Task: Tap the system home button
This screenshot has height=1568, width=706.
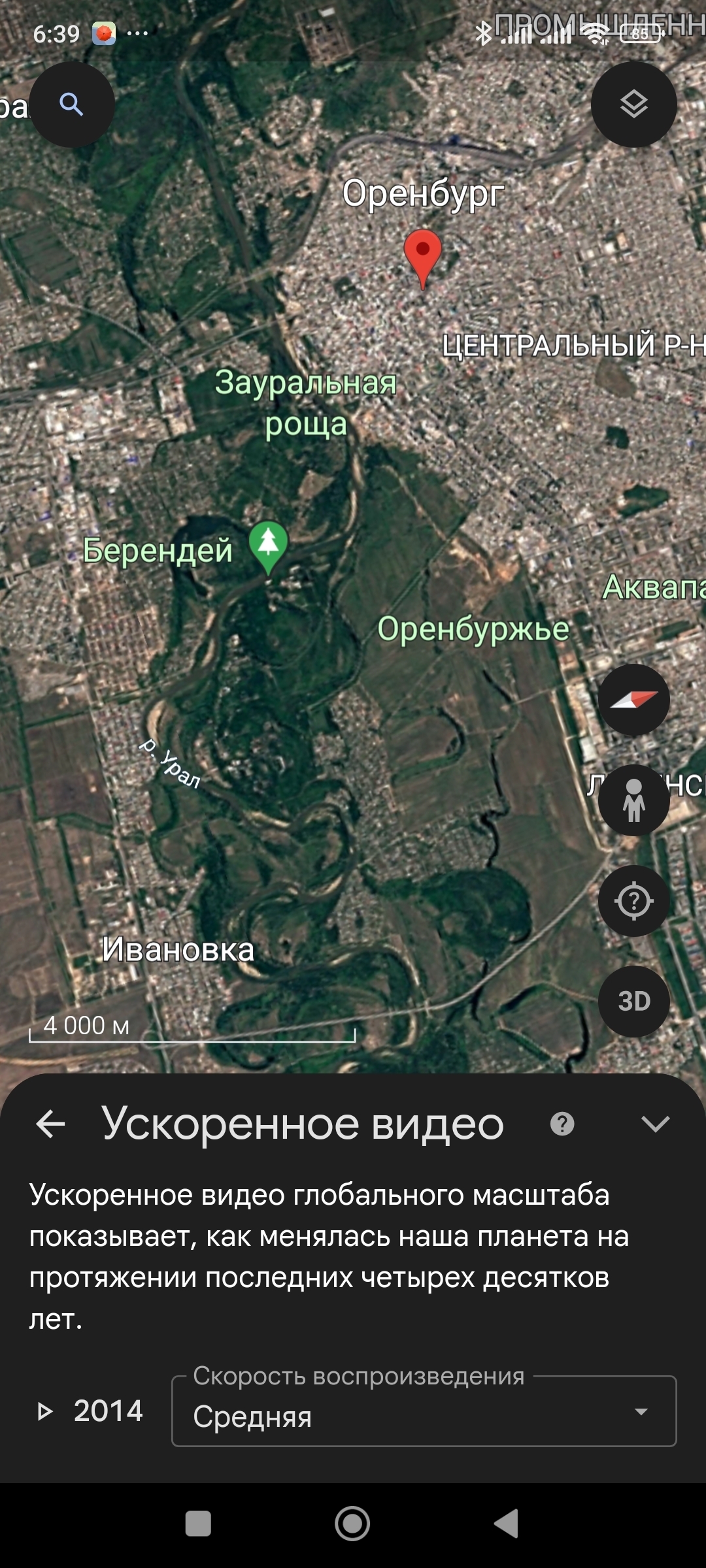Action: click(x=352, y=1524)
